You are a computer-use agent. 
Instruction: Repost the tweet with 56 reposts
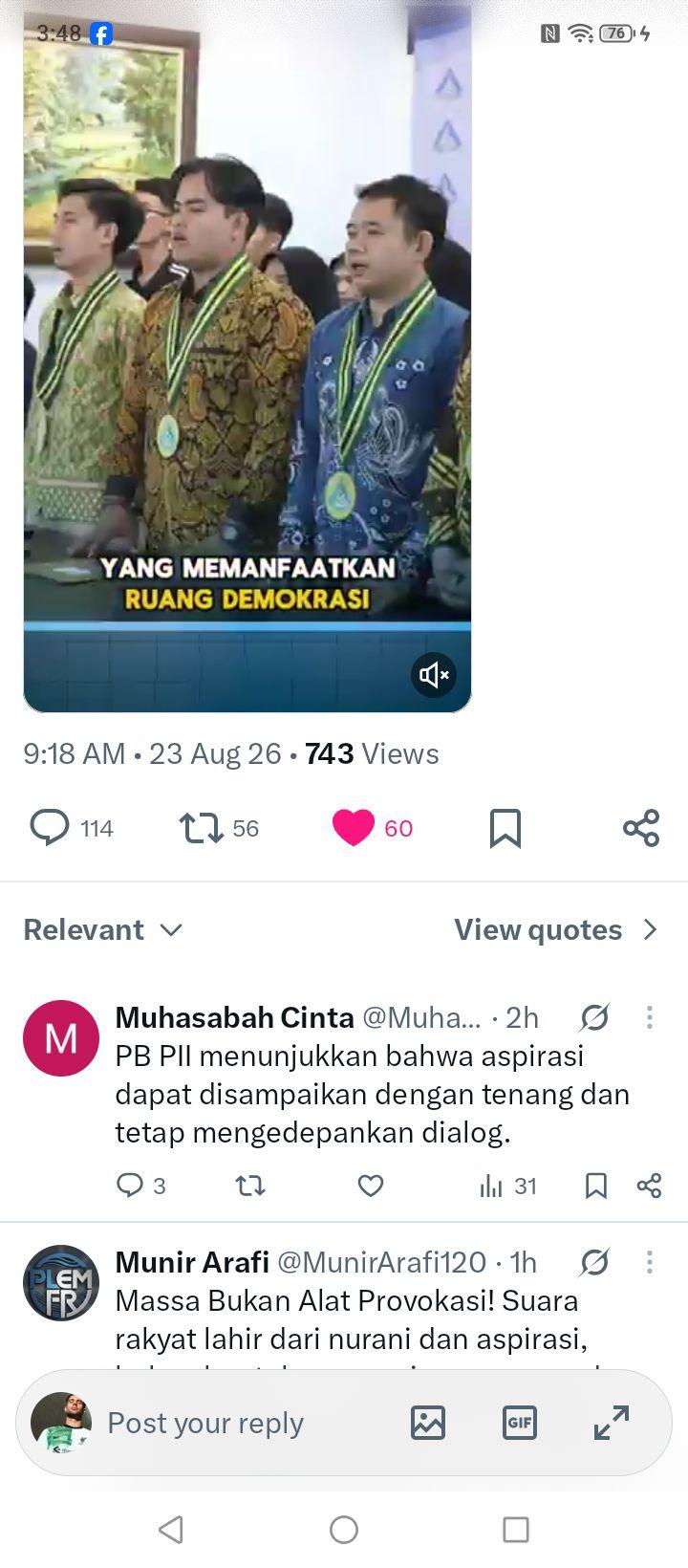[x=202, y=828]
